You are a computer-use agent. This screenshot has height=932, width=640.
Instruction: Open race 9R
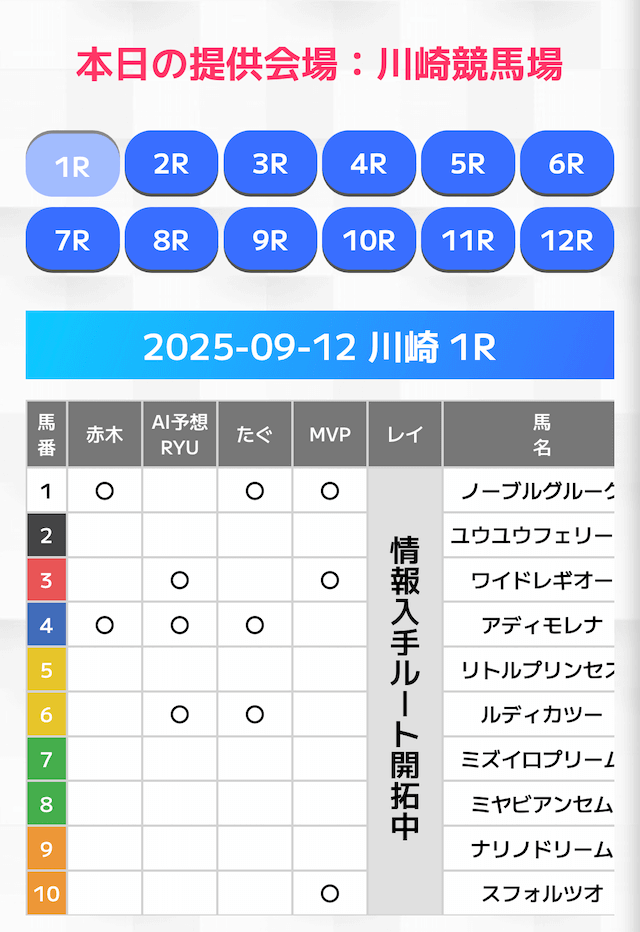(270, 240)
